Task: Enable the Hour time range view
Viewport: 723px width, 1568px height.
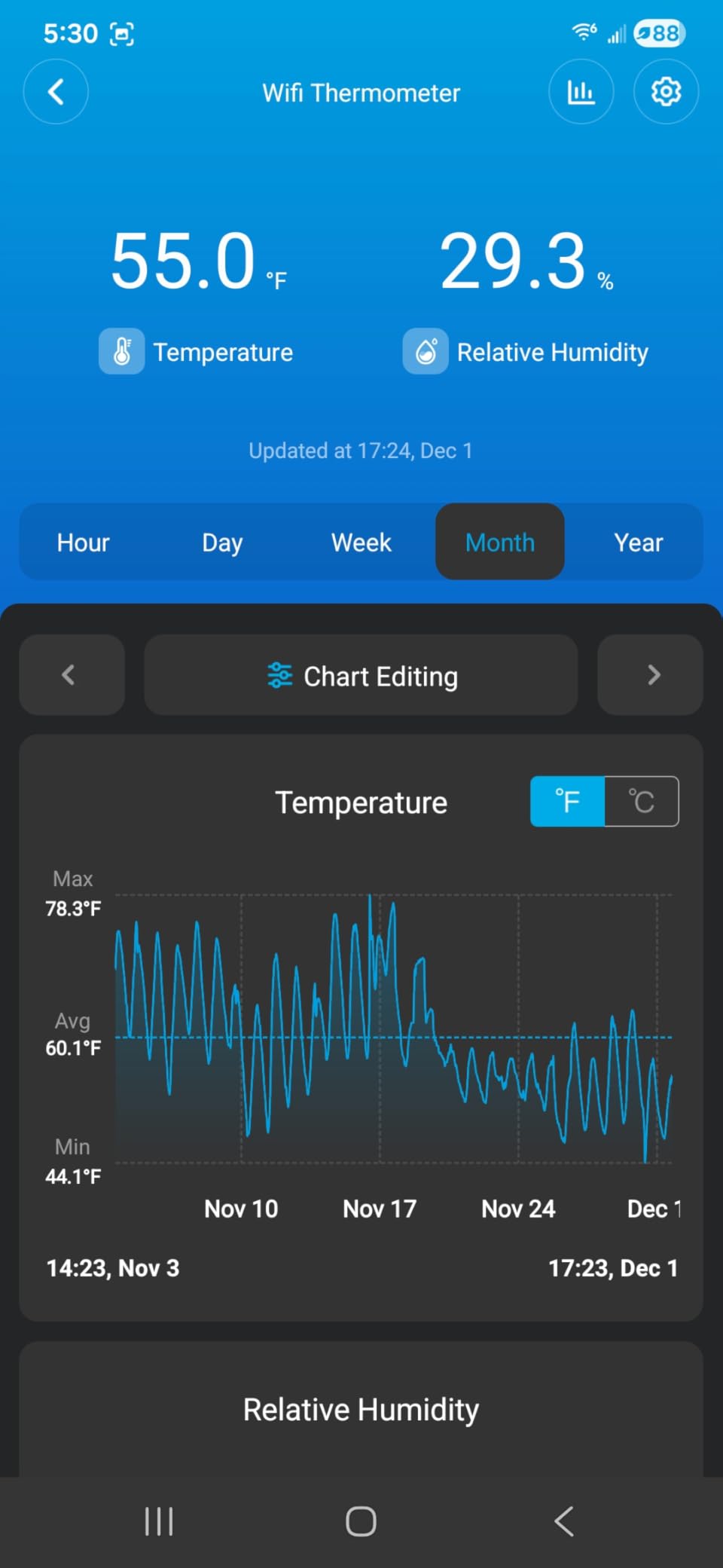Action: pyautogui.click(x=83, y=542)
